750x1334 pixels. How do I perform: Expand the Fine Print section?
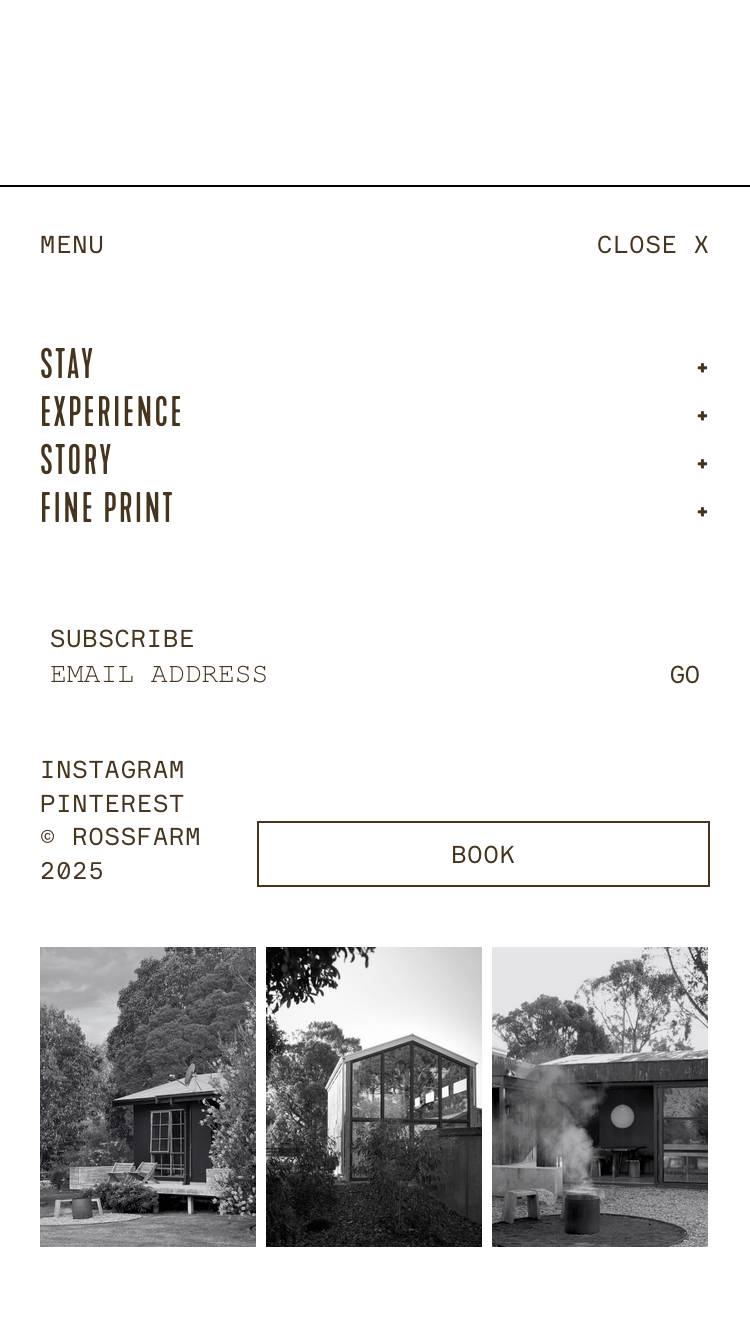click(x=702, y=512)
